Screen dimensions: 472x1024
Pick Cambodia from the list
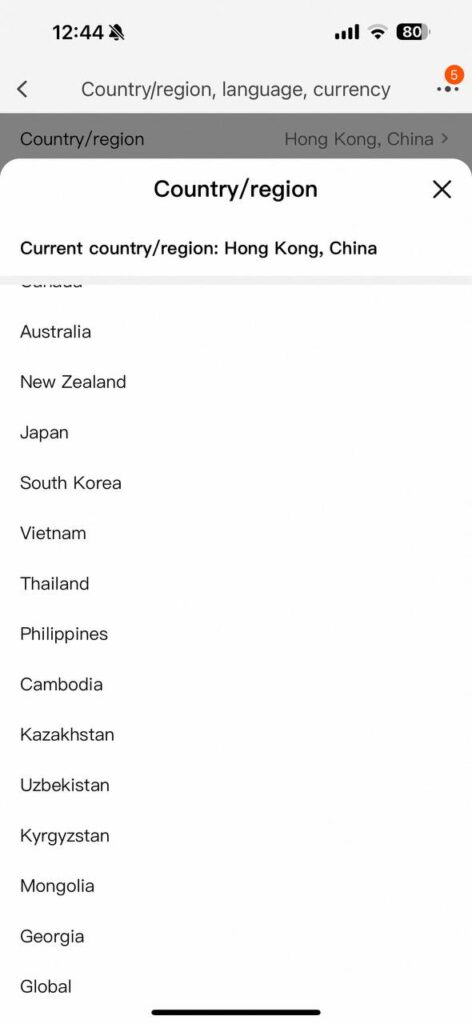tap(236, 684)
